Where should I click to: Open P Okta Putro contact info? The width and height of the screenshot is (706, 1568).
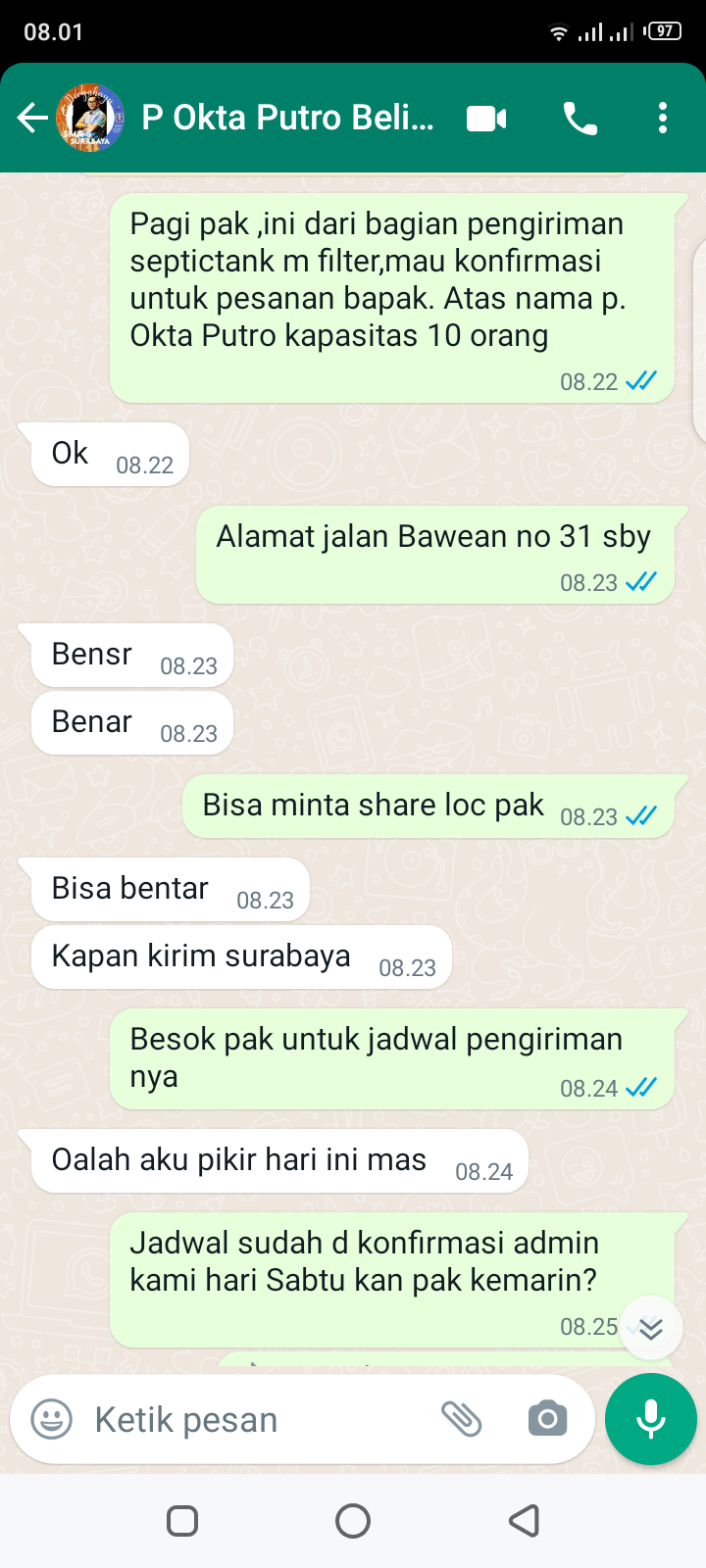pos(286,119)
